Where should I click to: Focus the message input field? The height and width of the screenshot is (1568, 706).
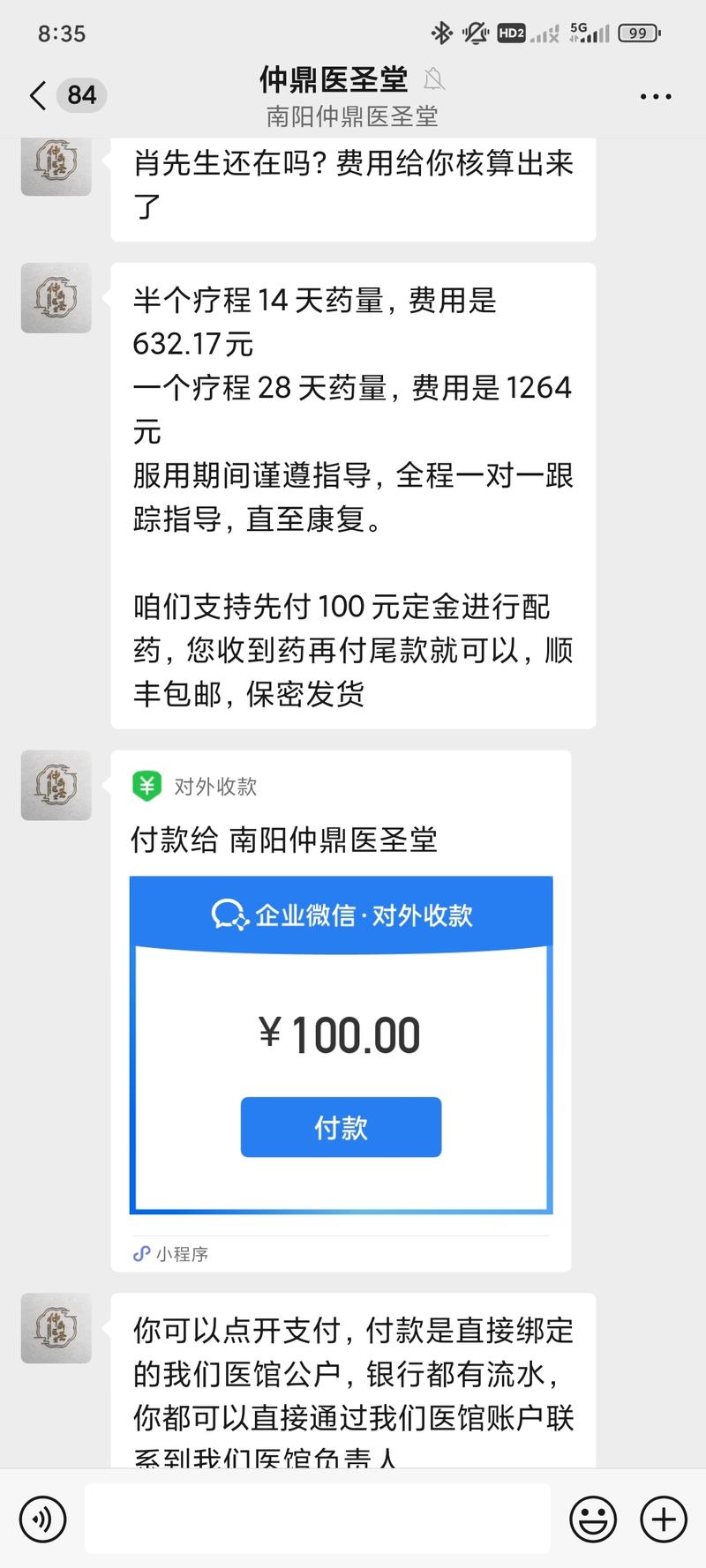tap(318, 1518)
